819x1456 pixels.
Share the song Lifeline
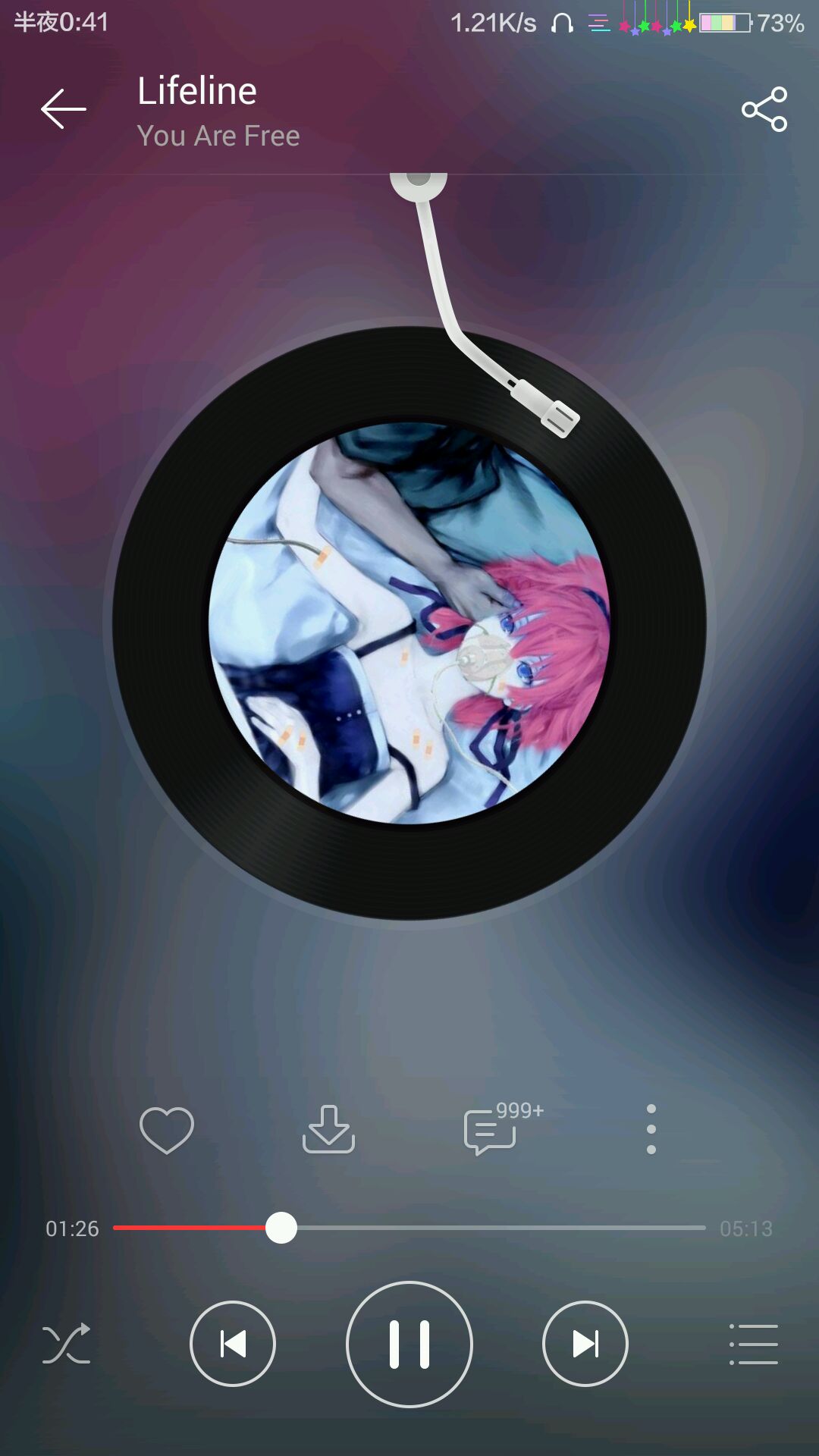(764, 109)
